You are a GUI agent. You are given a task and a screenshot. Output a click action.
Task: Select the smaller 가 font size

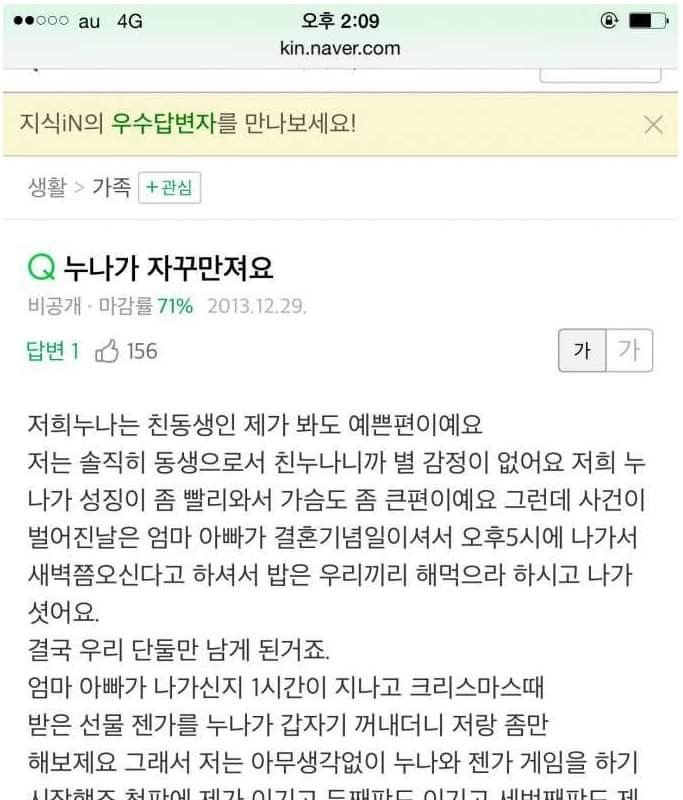coord(582,351)
